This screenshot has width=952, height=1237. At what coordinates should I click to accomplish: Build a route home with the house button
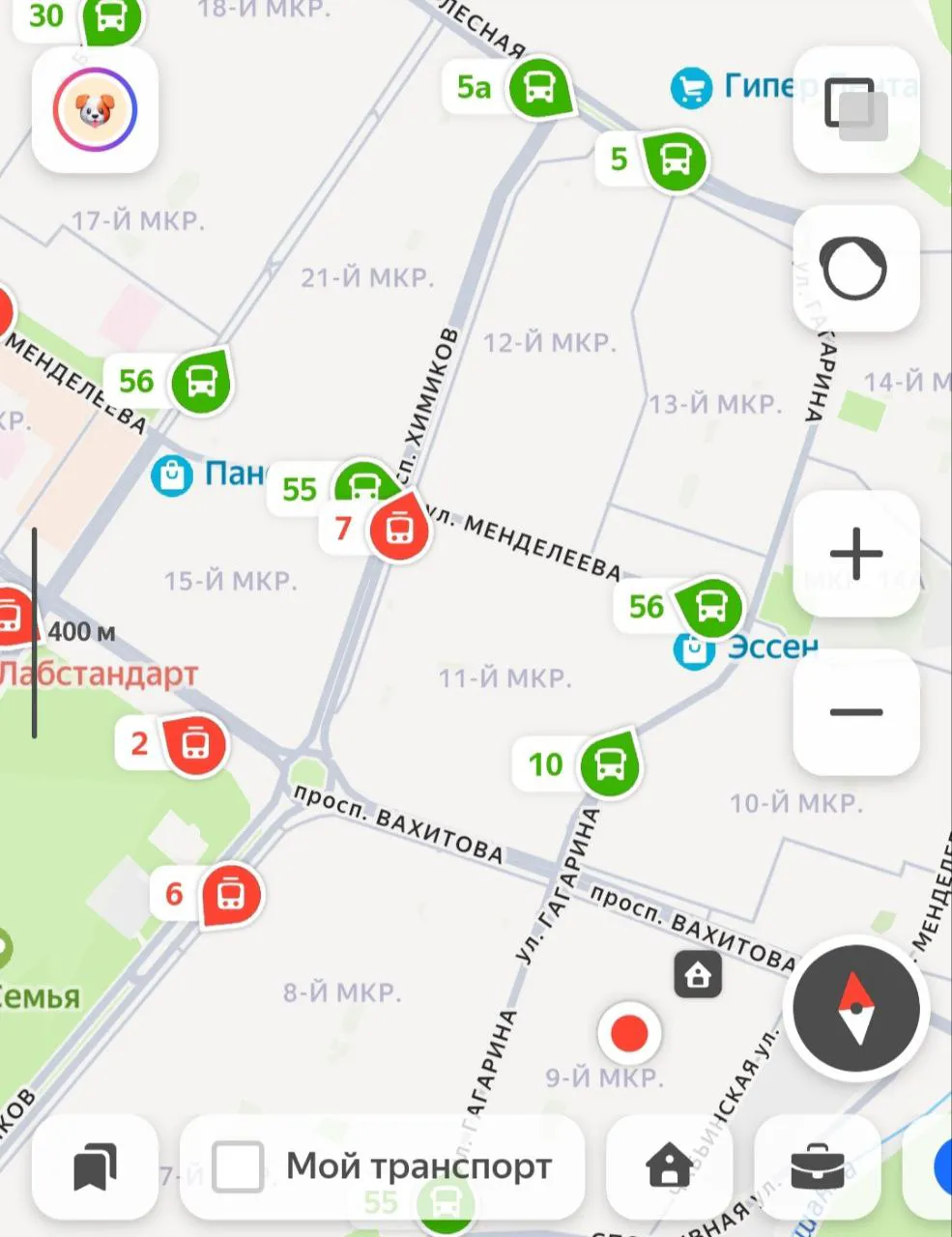tap(669, 1166)
